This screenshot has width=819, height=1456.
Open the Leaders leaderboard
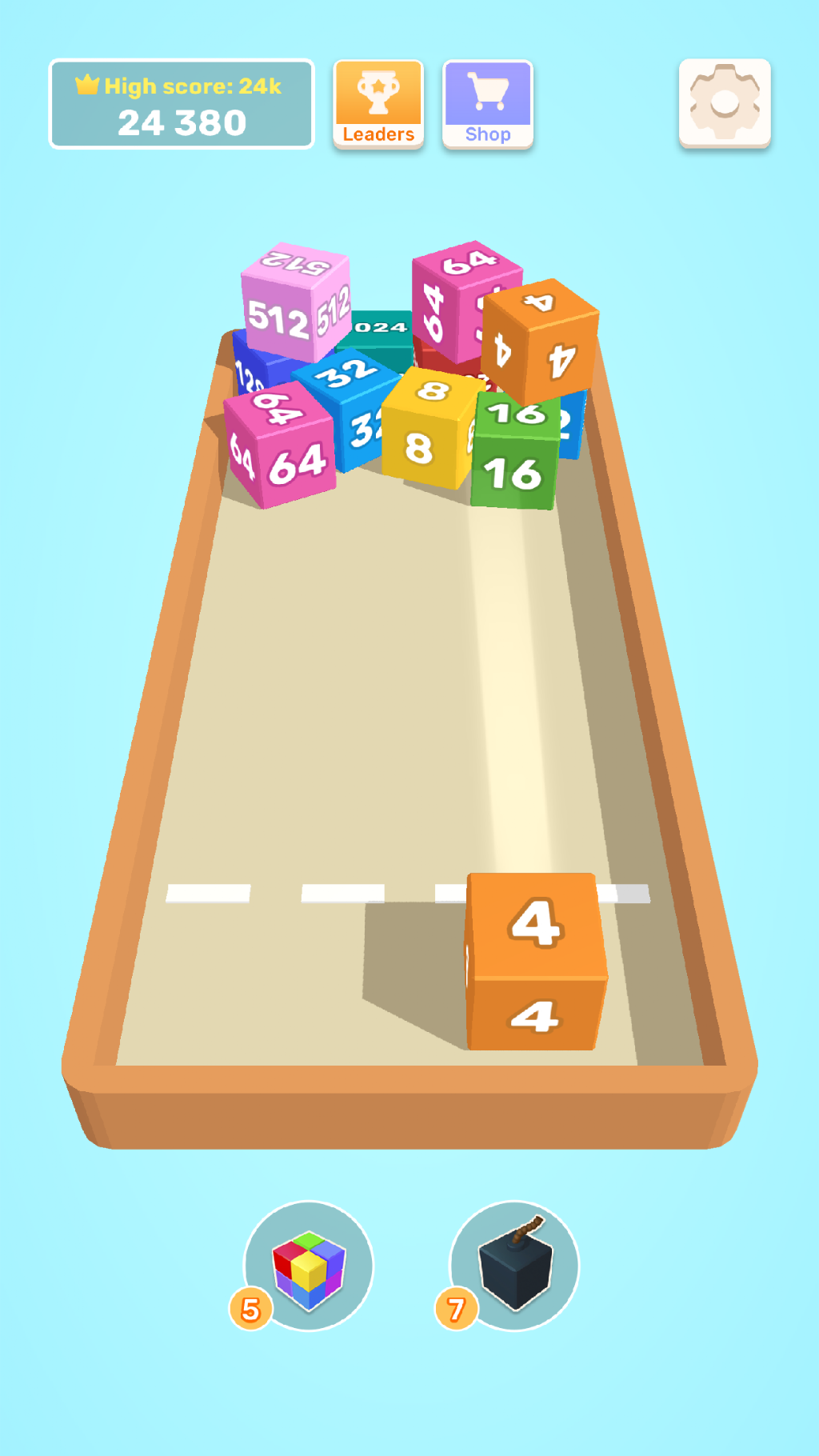(x=378, y=104)
